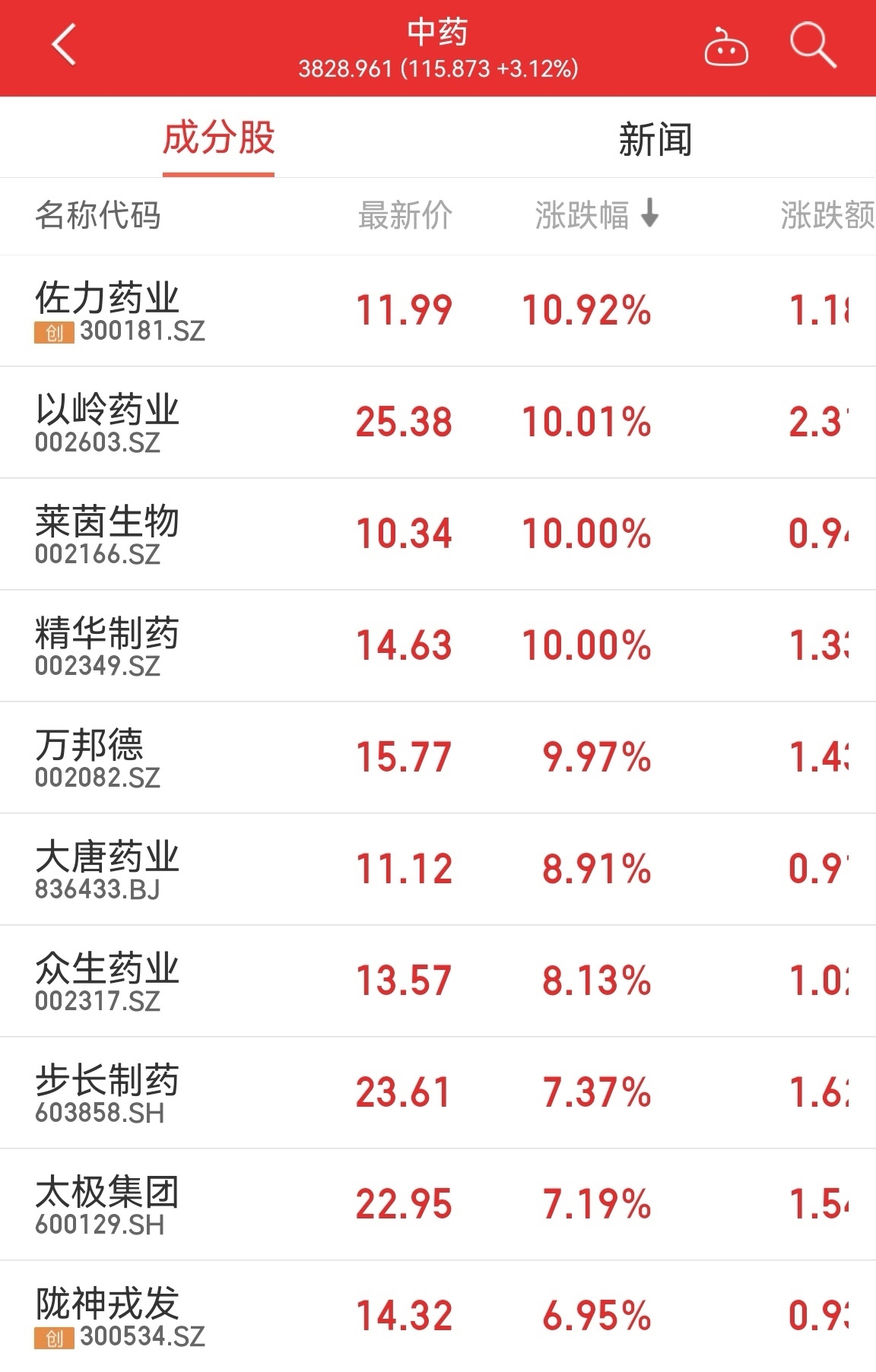
Task: Sort by 涨跌幅 column header
Action: [x=595, y=215]
